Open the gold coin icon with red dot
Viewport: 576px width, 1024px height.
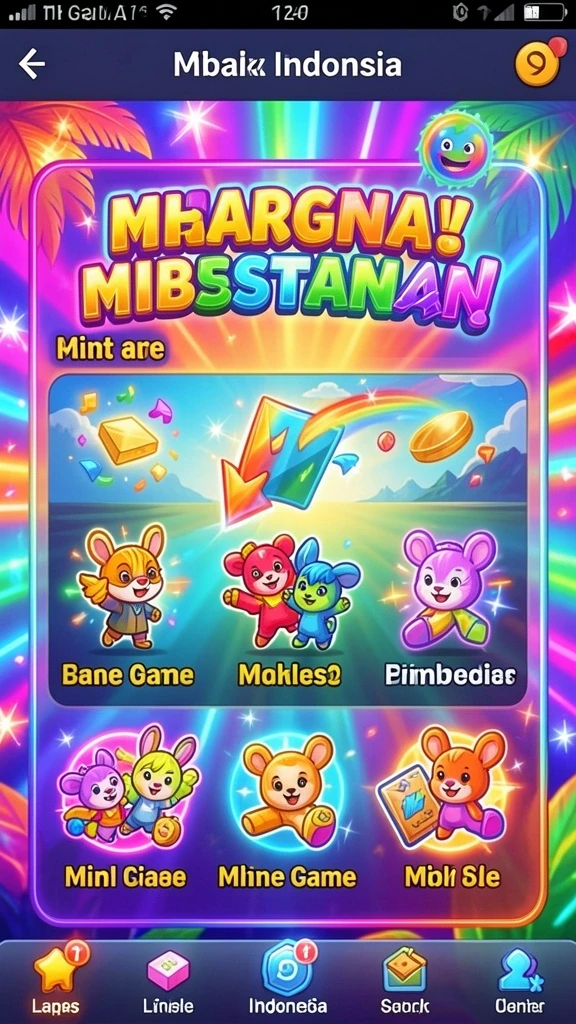538,63
